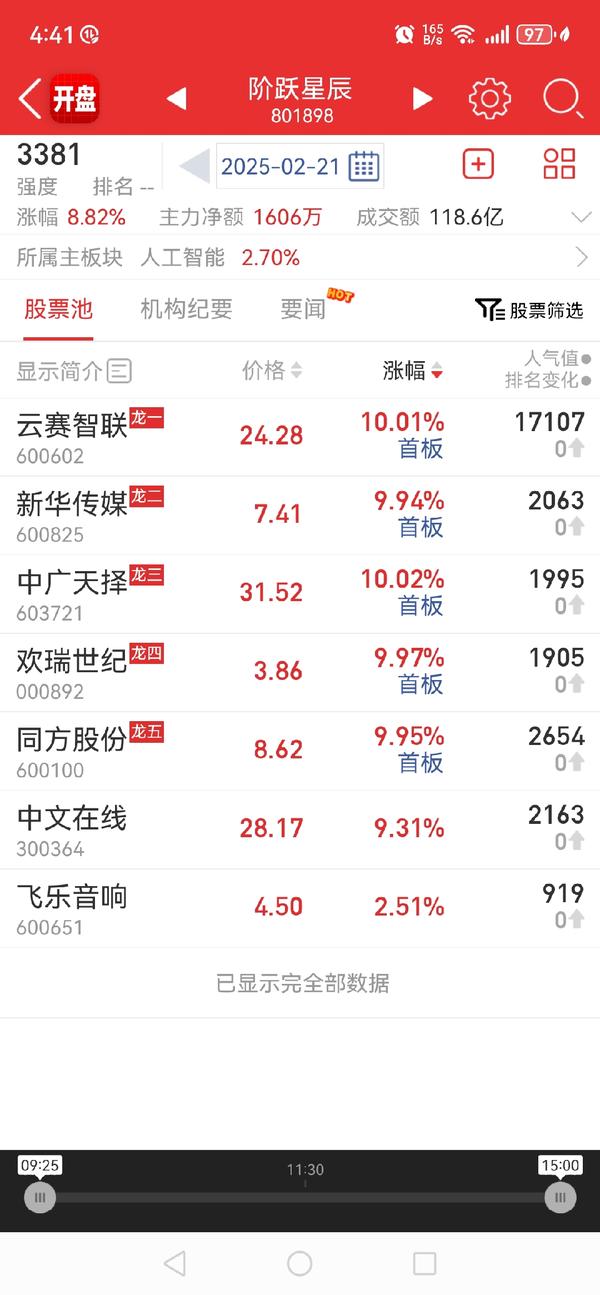
Task: Go back with the top-left arrow
Action: tap(30, 99)
